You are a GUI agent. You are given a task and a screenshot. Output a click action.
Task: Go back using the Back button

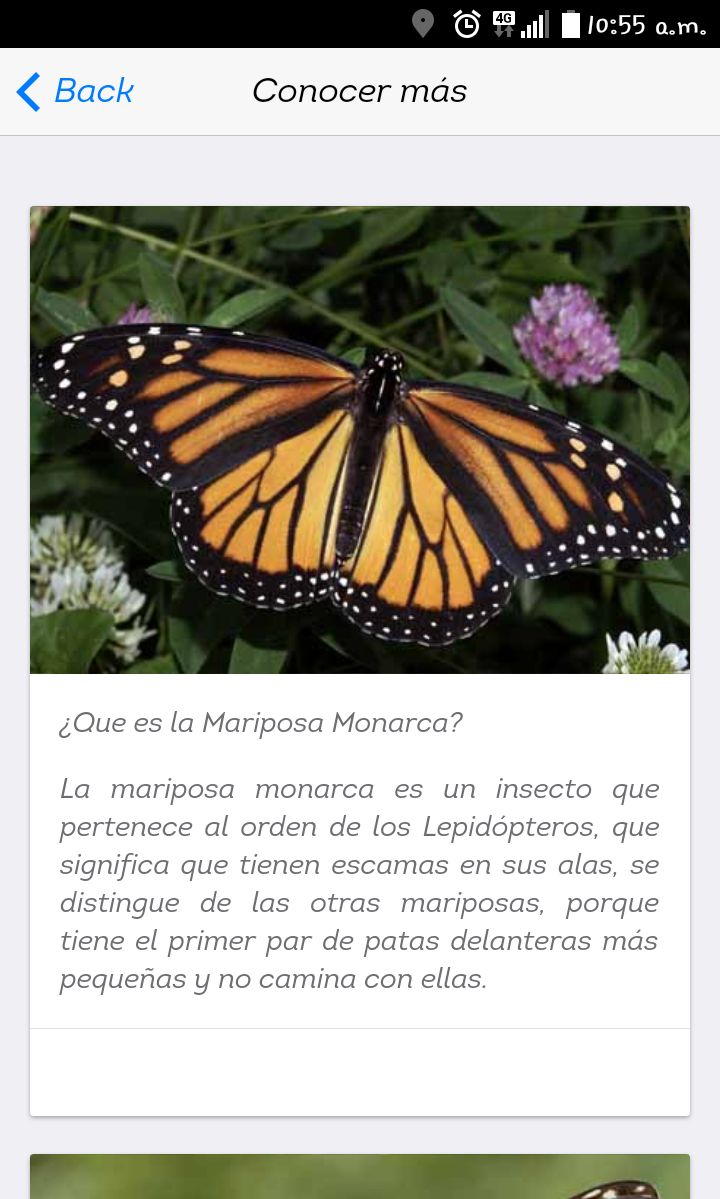(x=75, y=91)
